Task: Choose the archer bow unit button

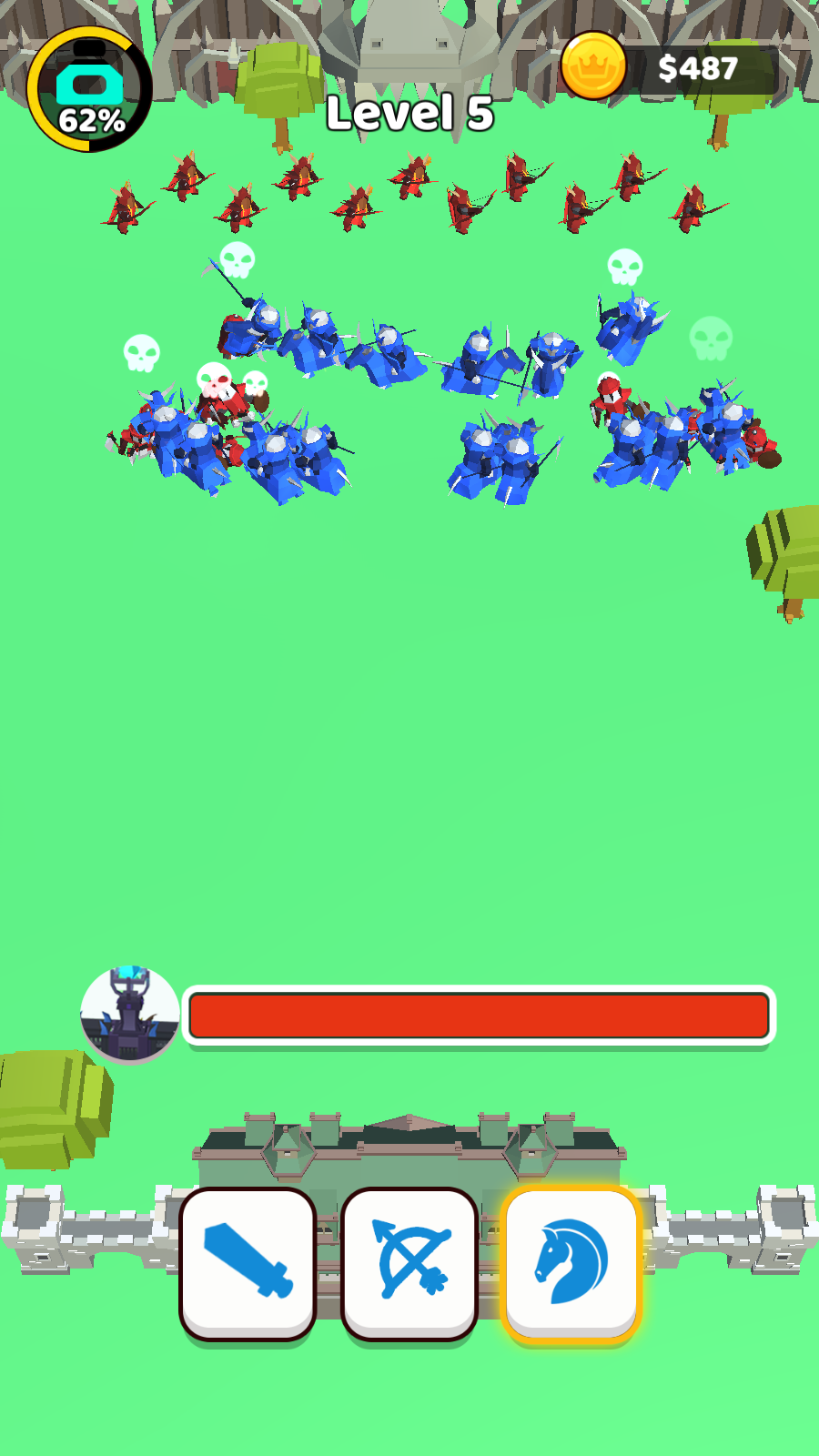Action: (x=409, y=1261)
